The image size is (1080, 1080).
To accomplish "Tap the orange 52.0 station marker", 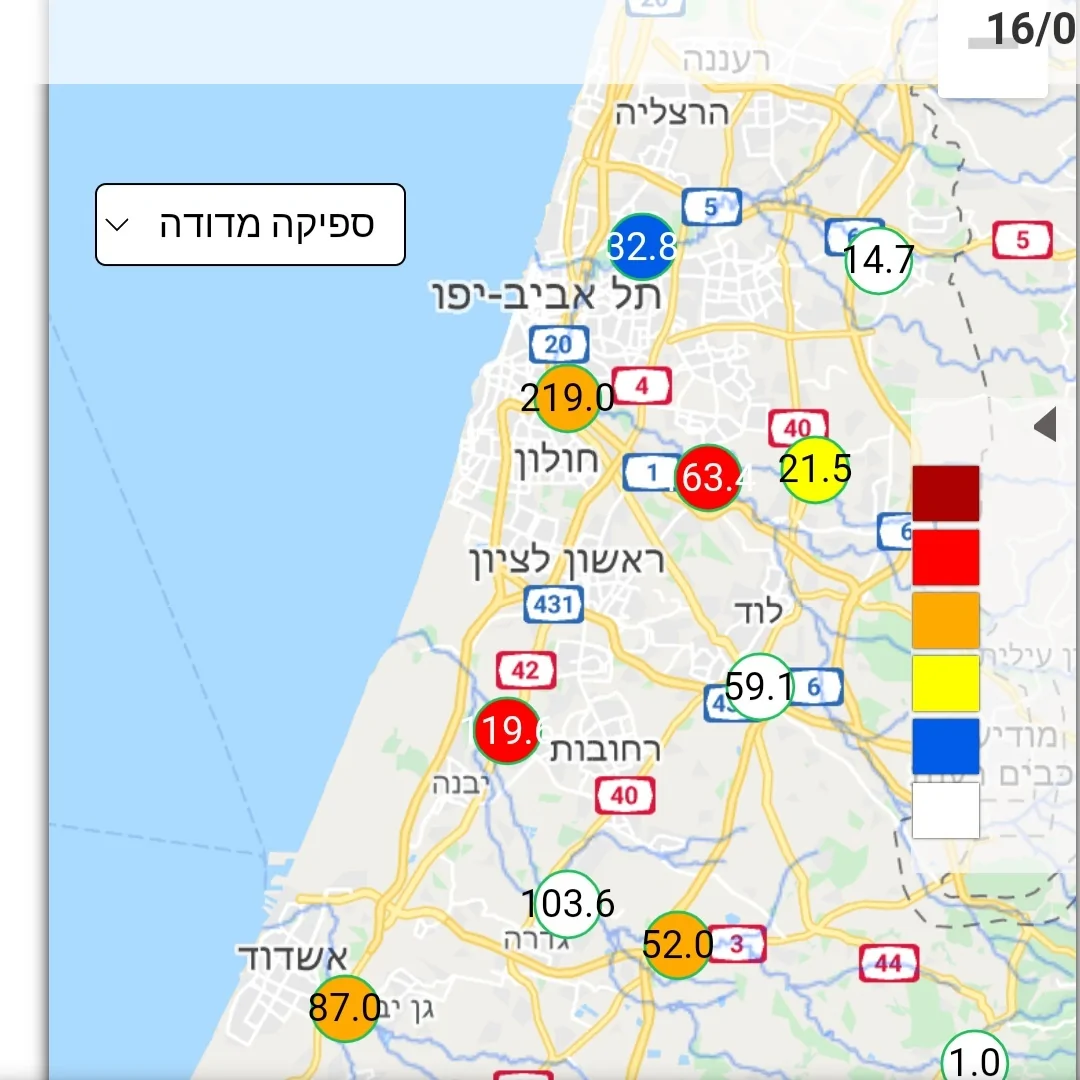I will tap(677, 945).
